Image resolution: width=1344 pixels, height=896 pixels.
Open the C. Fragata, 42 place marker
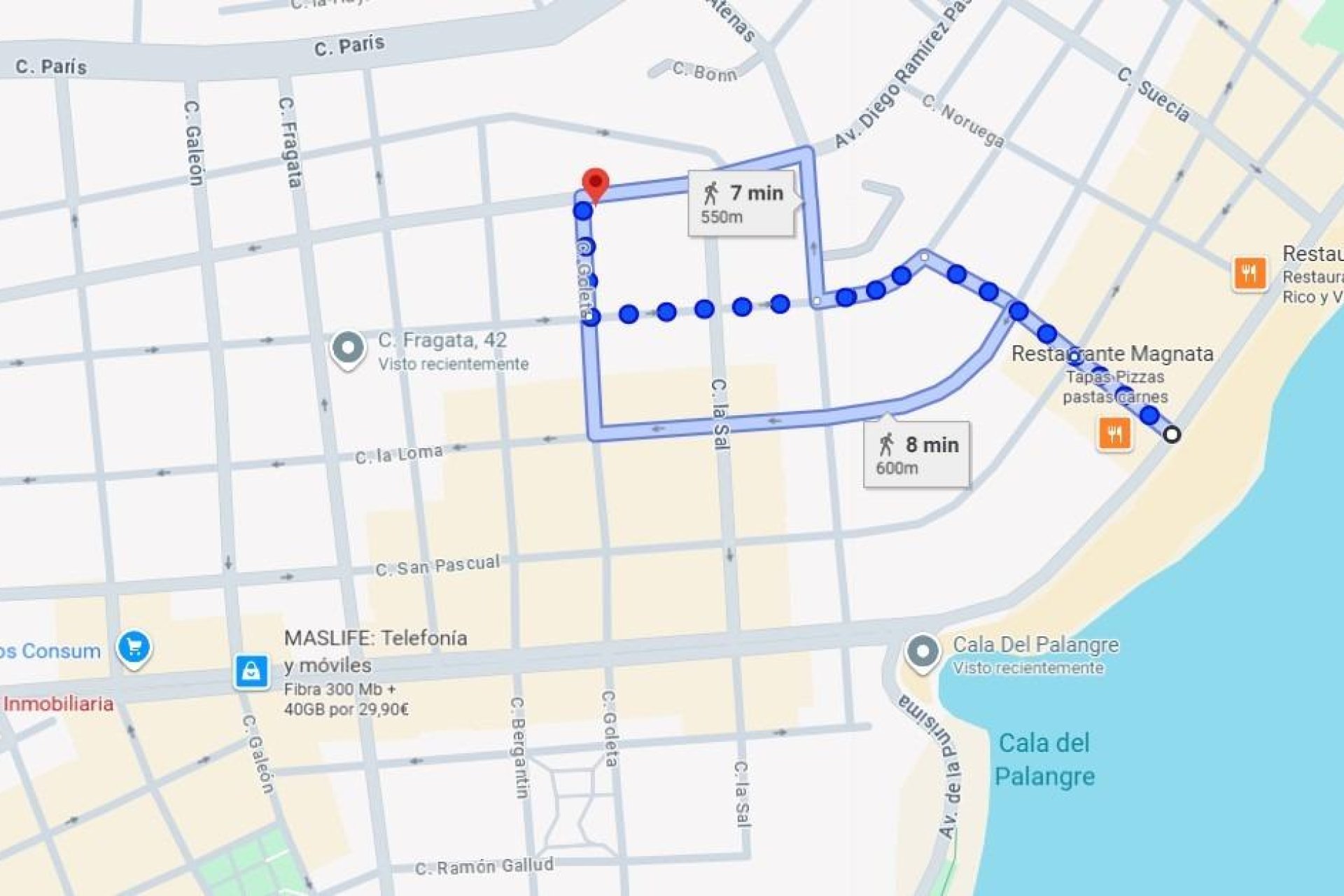(348, 348)
